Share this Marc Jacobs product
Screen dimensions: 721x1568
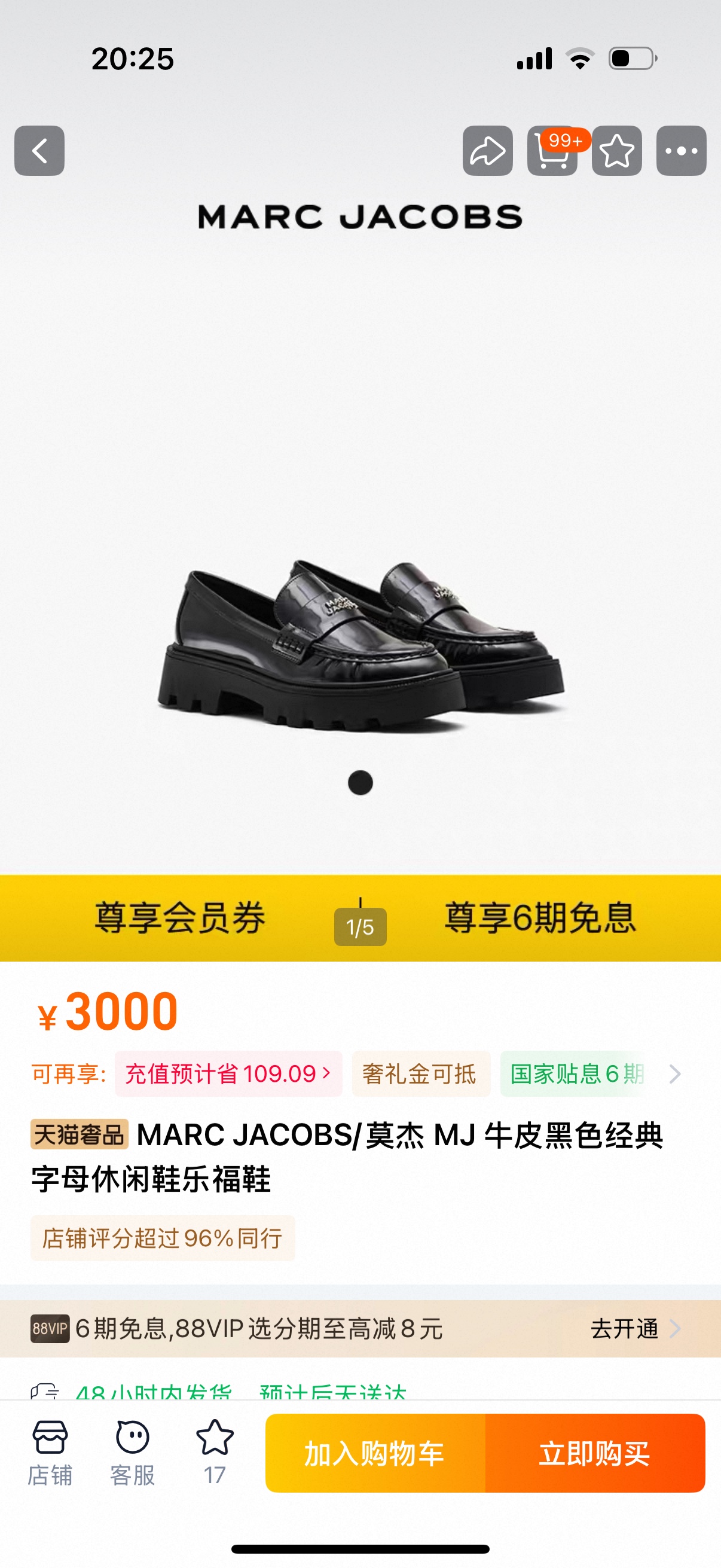click(x=487, y=151)
